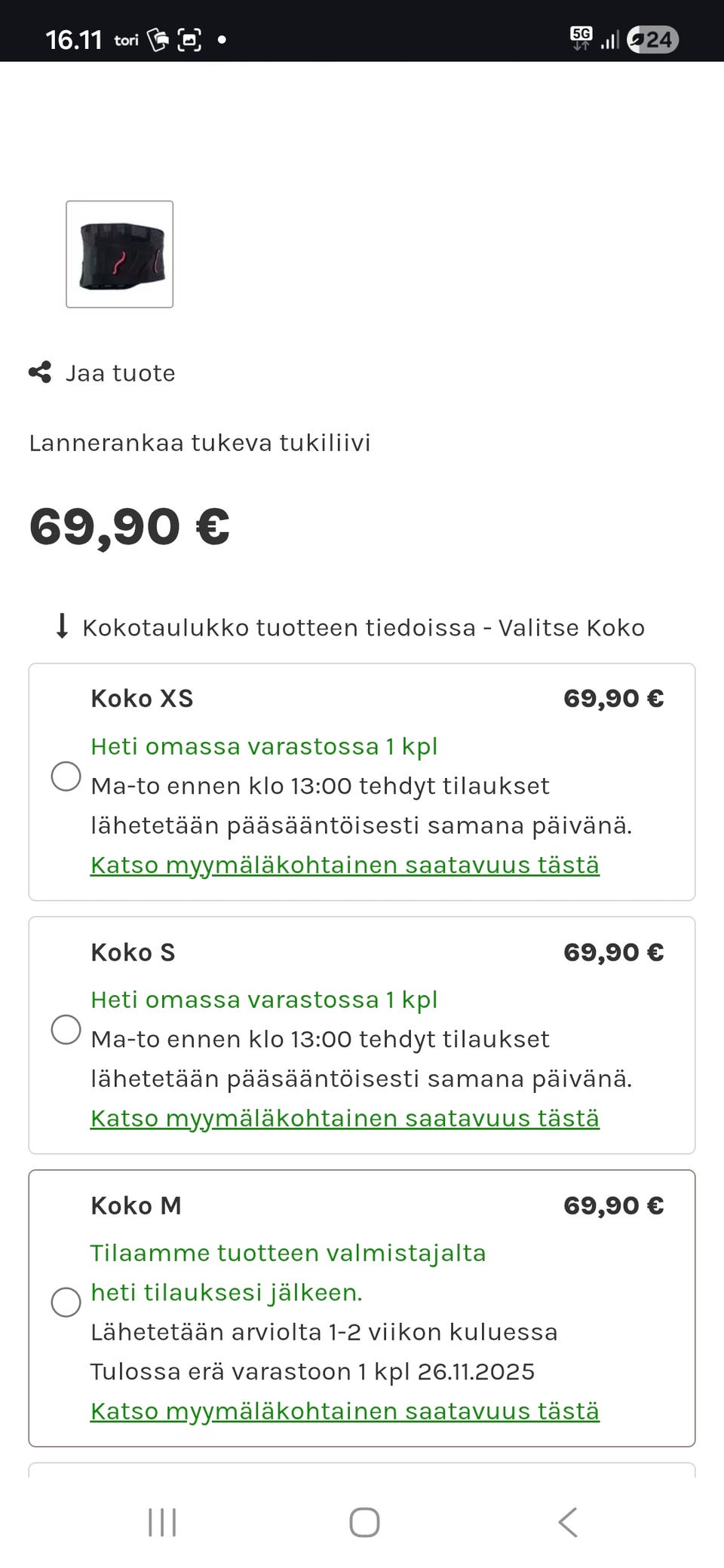Select the Koko S radio button

[x=66, y=1030]
